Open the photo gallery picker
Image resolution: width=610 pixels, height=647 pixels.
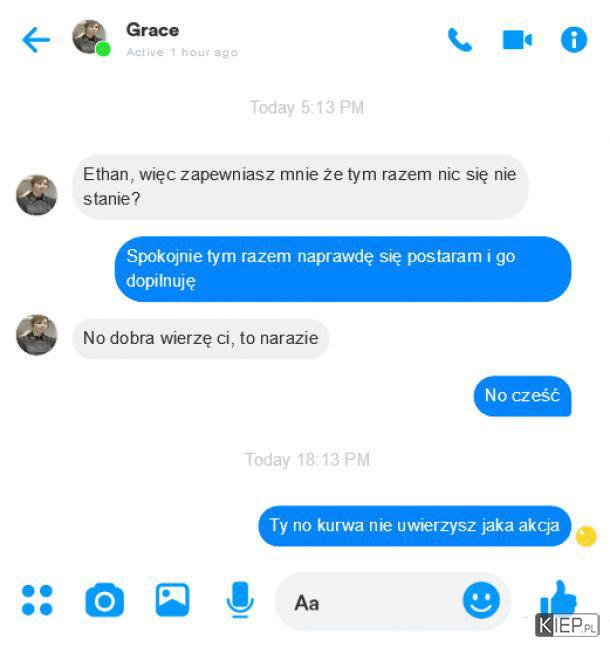(172, 600)
